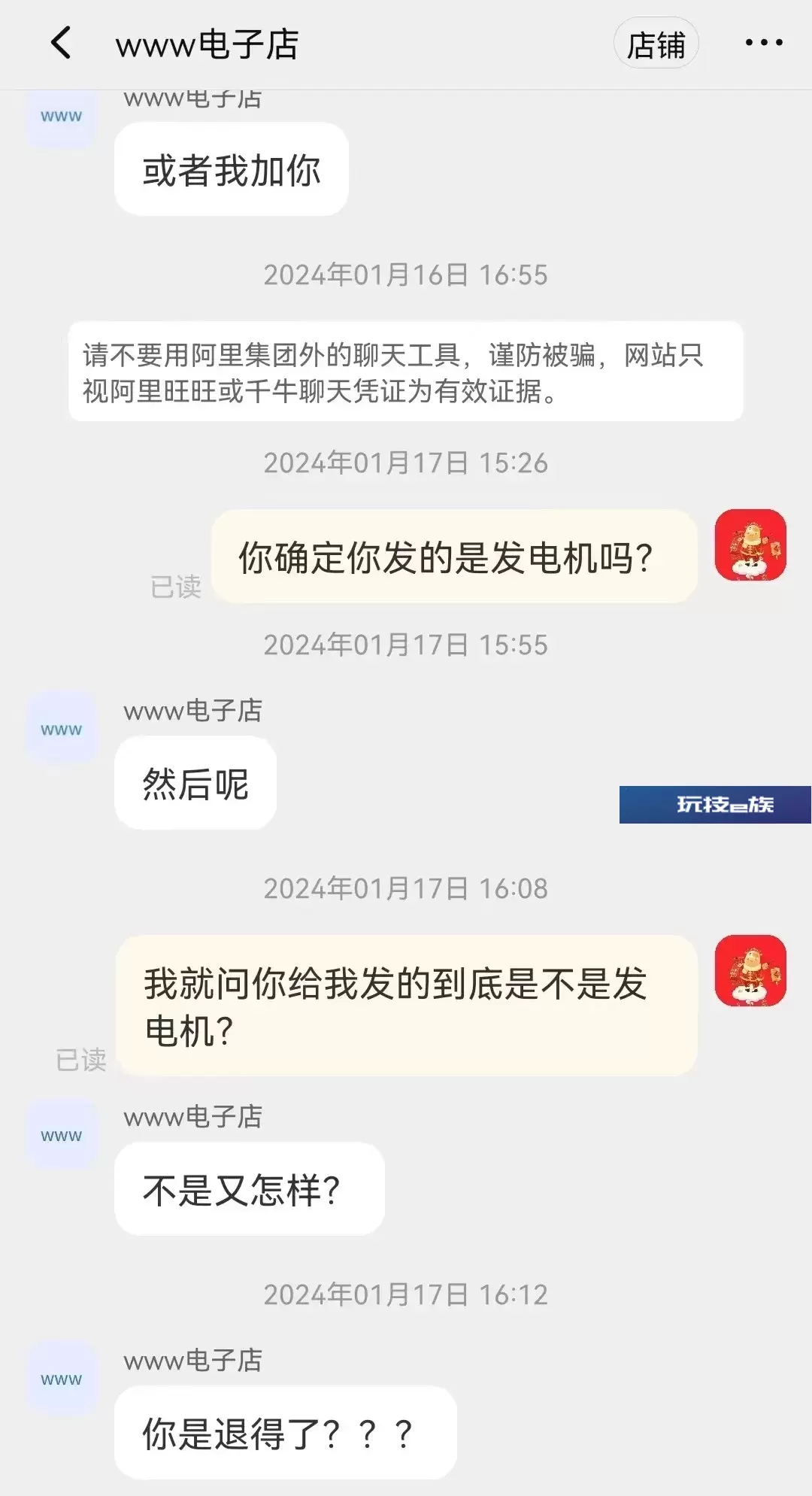Tap the seller avatar beside 然后呢
812x1496 pixels.
62,729
